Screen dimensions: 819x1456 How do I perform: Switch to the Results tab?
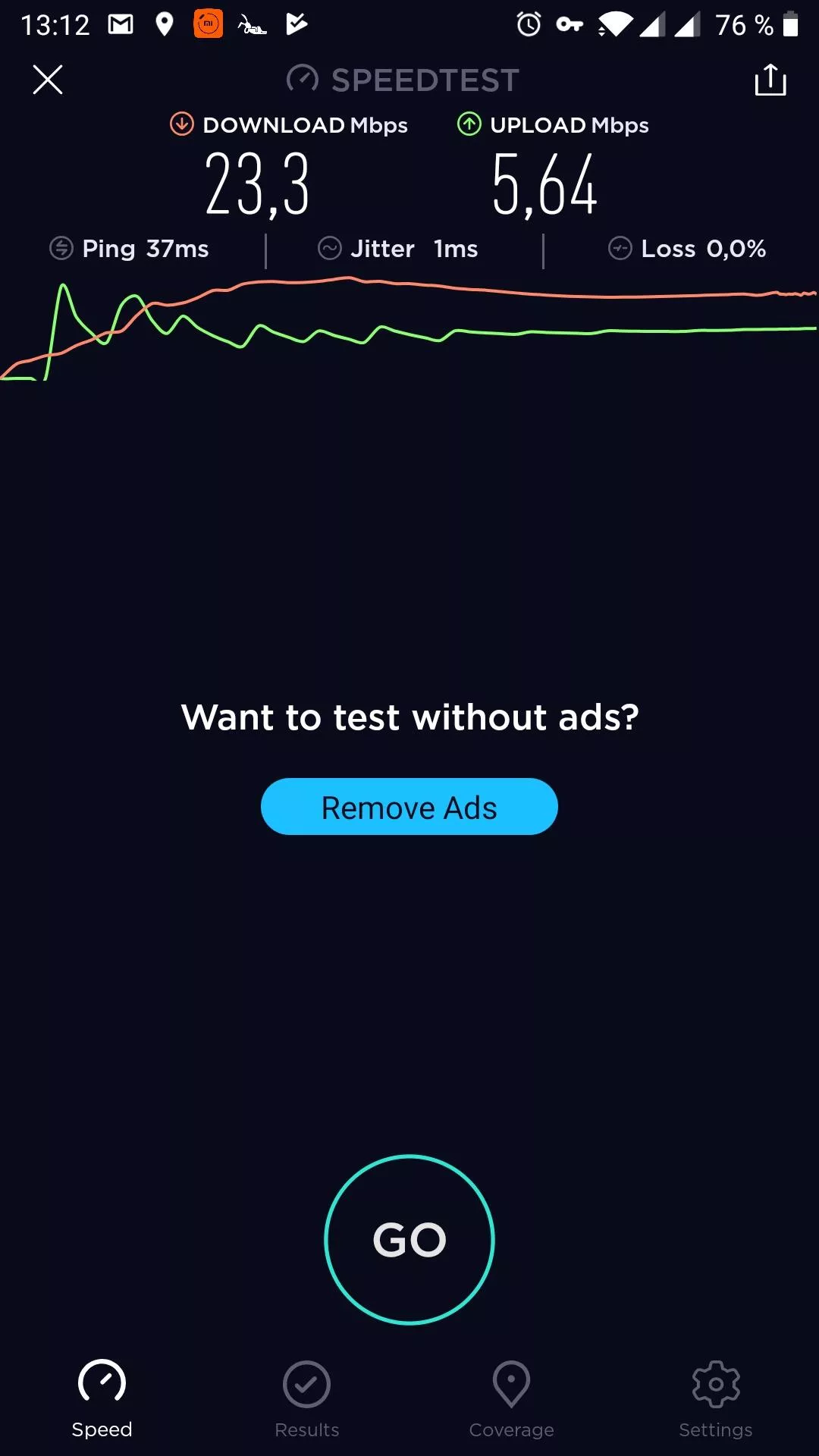tap(307, 1400)
